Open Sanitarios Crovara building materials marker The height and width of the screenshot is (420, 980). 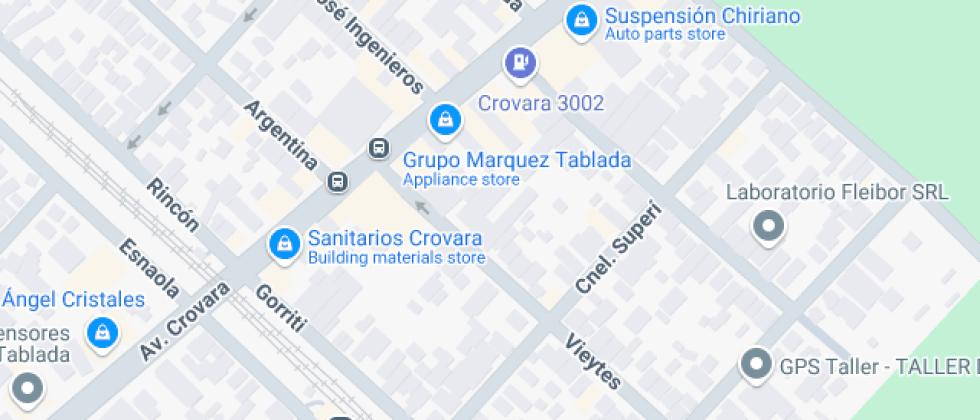pos(285,245)
